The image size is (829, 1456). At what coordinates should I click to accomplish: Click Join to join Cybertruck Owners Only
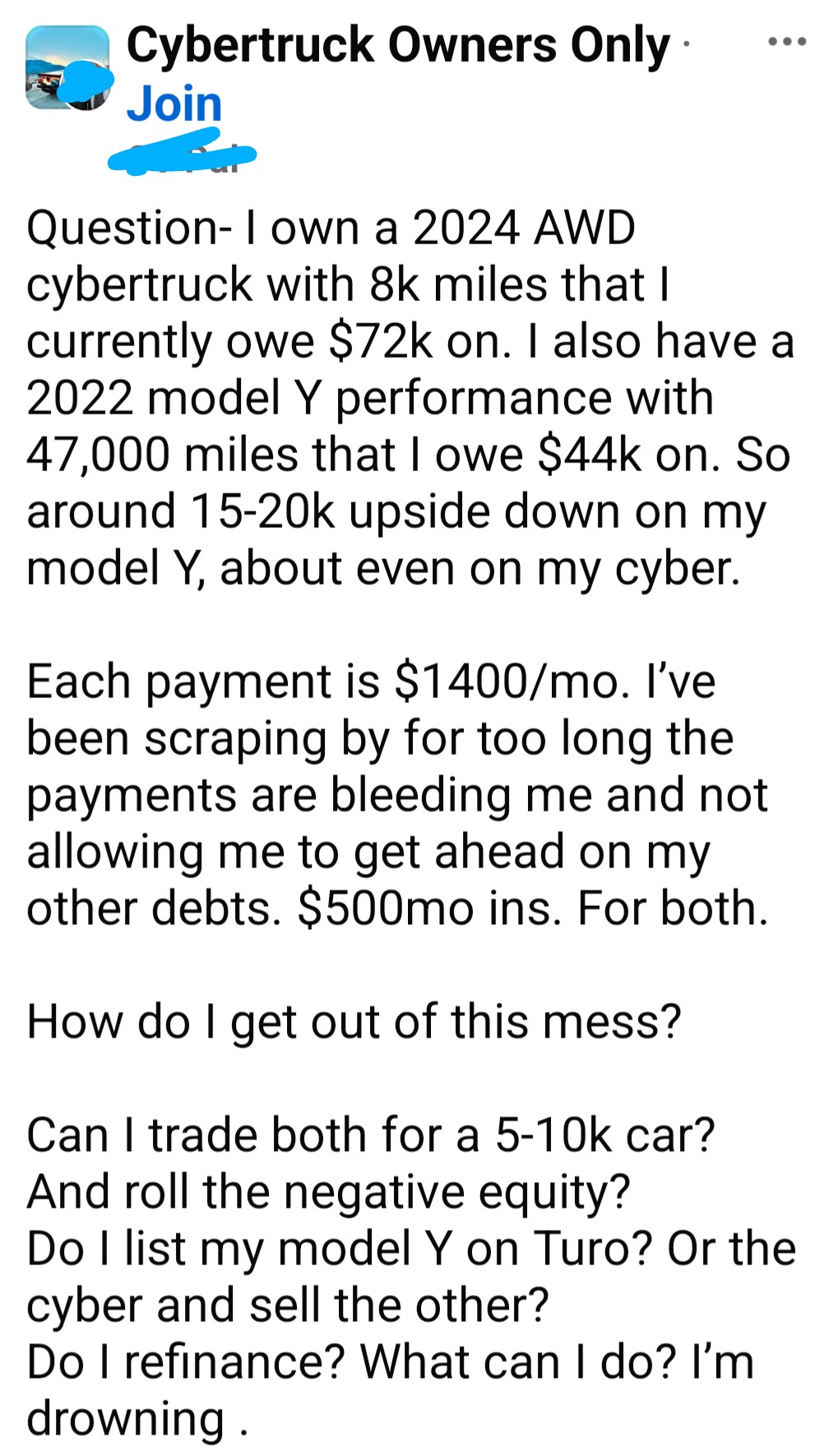[x=175, y=104]
